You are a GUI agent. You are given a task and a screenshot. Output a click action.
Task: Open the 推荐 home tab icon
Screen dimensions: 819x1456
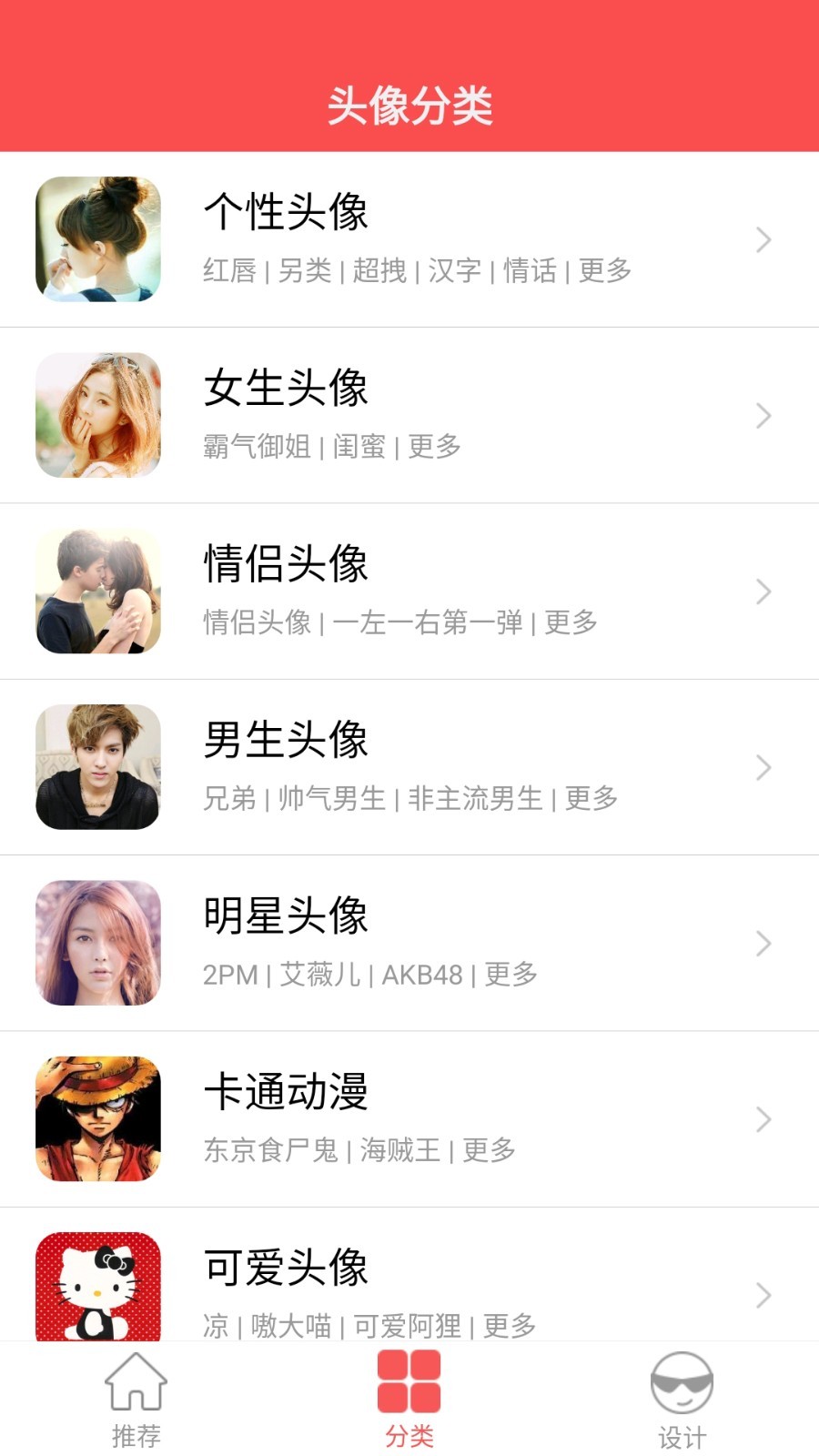[135, 1383]
